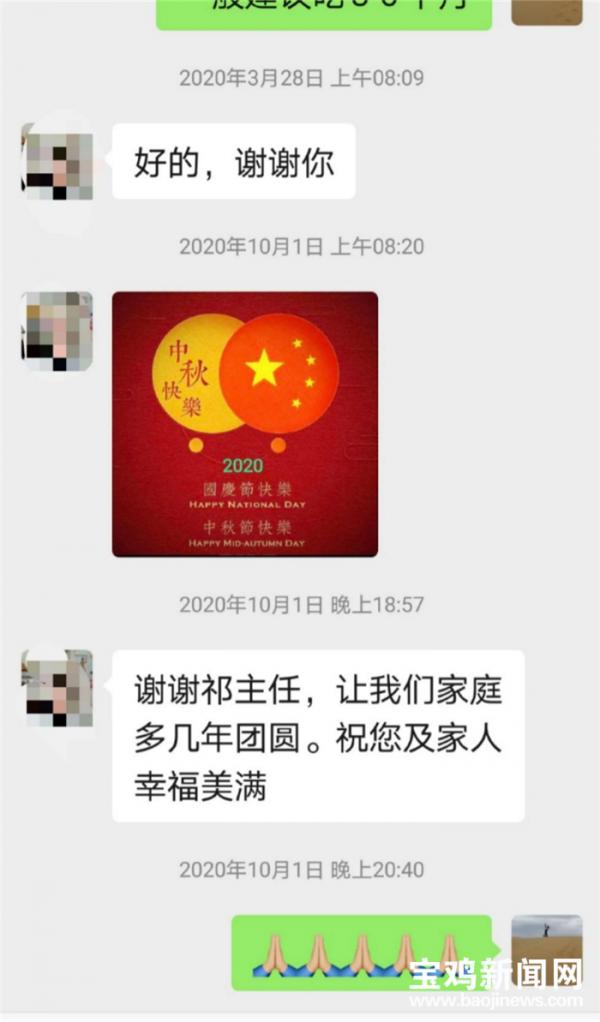View profile from avatar beside 谢谢祁主任 message

click(x=58, y=684)
